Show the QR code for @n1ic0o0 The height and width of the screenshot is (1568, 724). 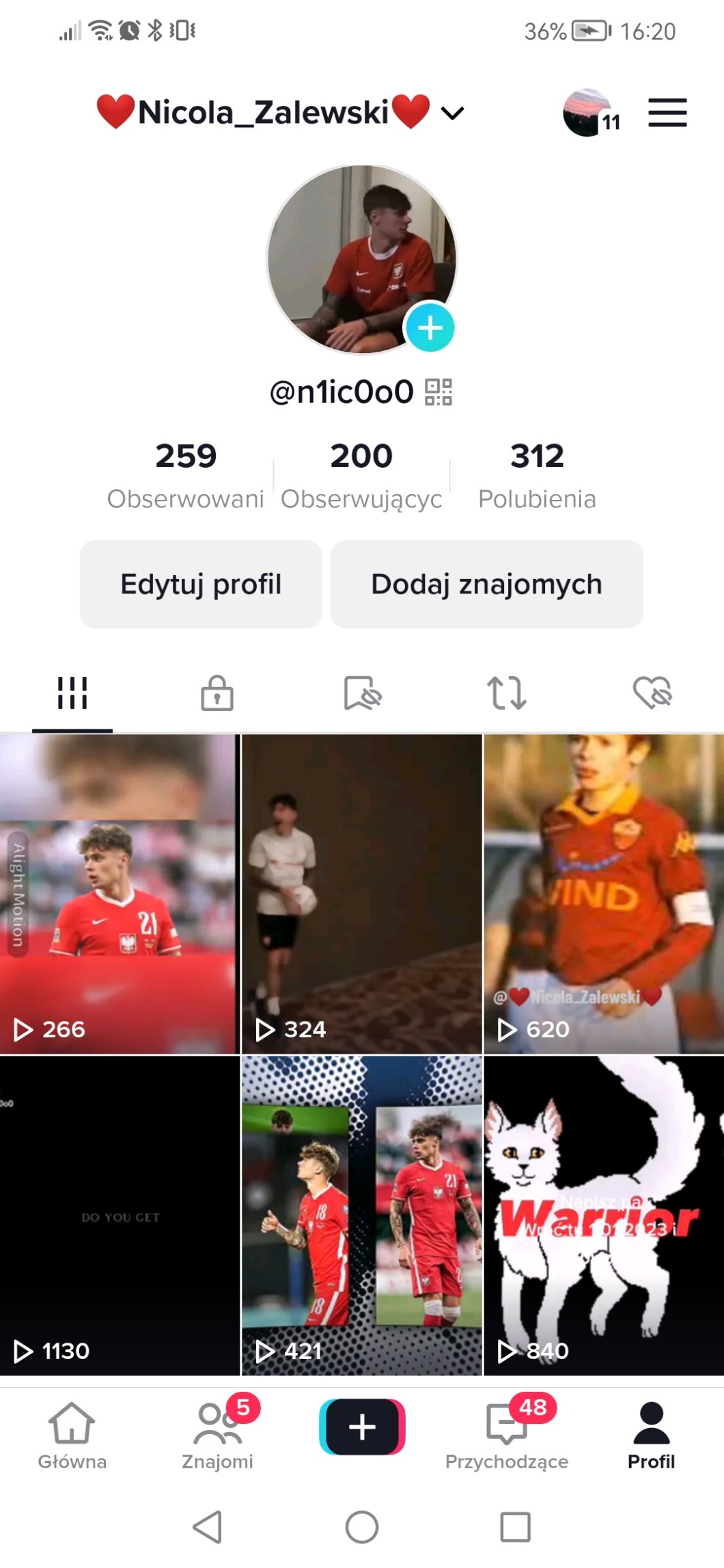438,392
